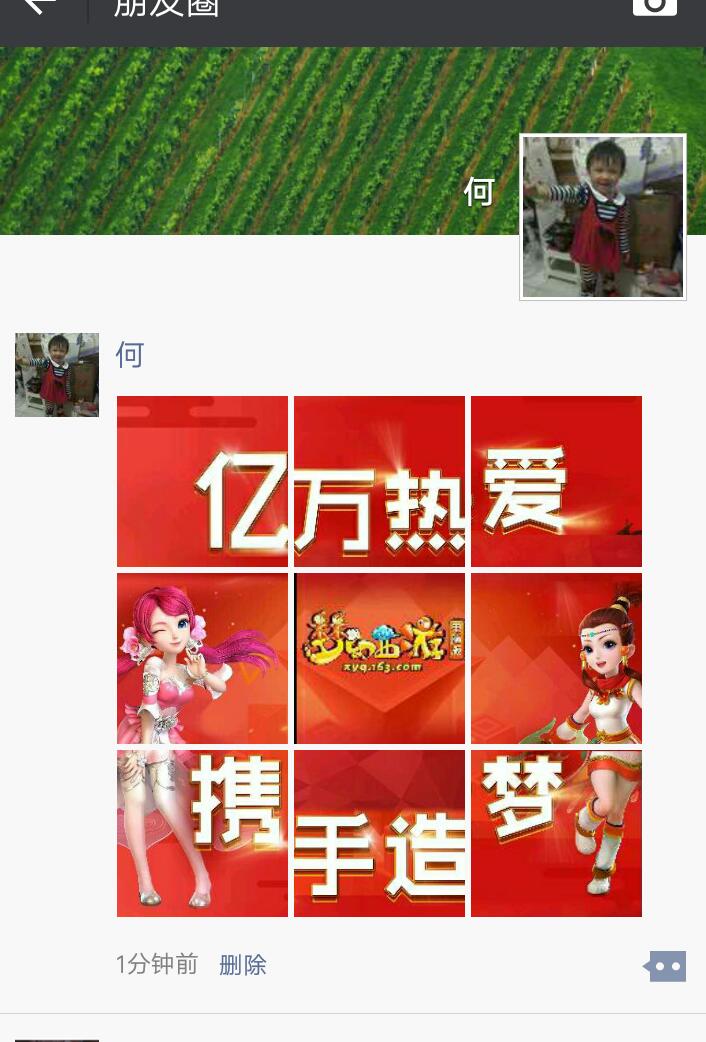Open the photo tile showing 梦
Image resolution: width=706 pixels, height=1042 pixels.
tap(556, 833)
